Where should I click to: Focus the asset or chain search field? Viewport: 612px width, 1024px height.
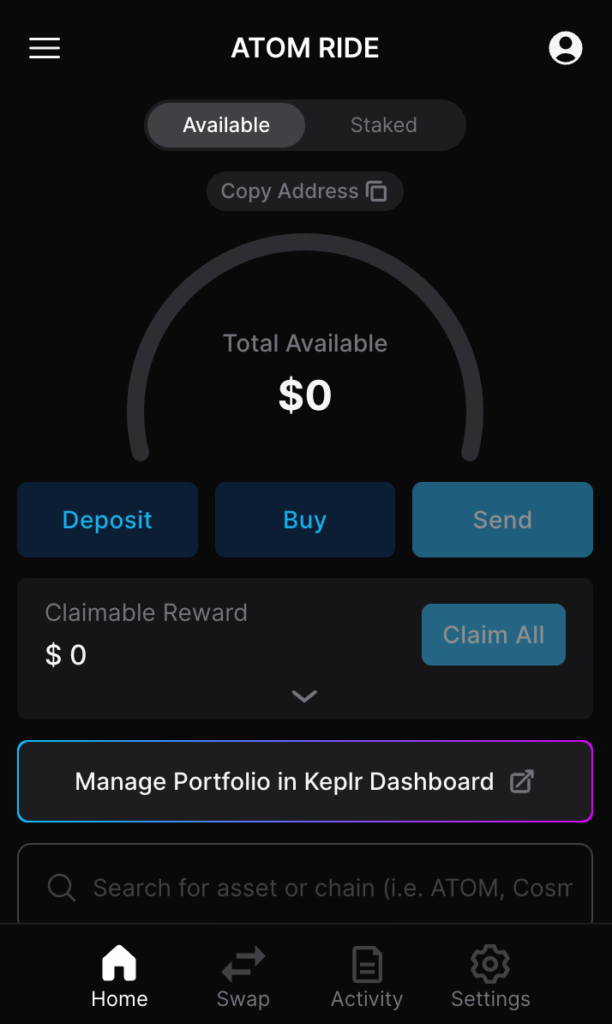(x=330, y=887)
